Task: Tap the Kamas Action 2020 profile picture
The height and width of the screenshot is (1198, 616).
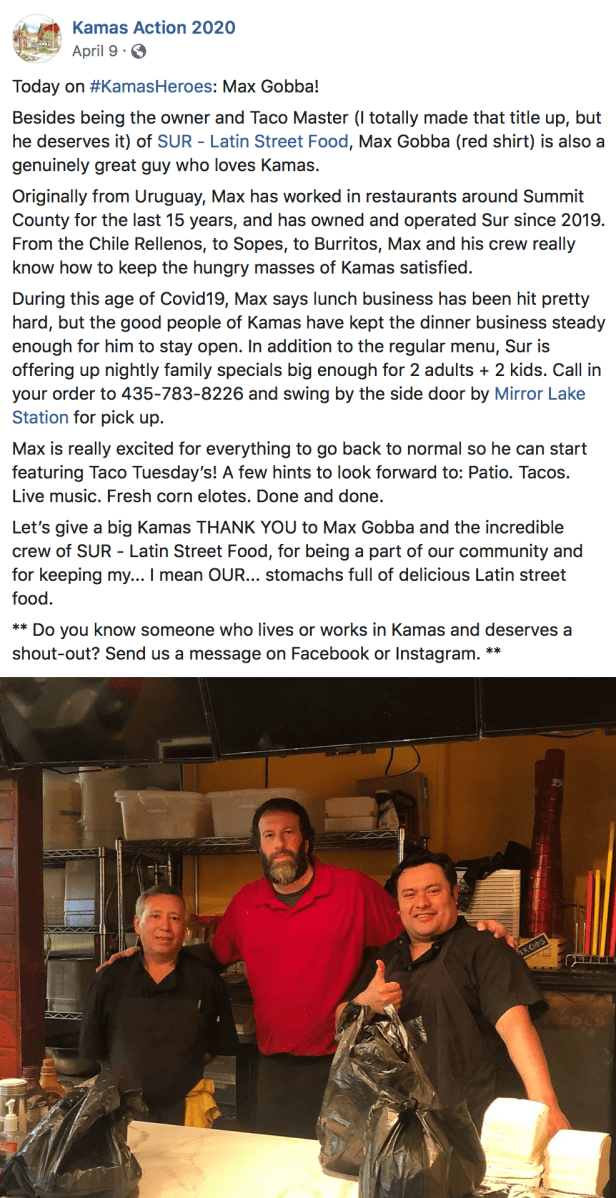Action: pos(36,38)
